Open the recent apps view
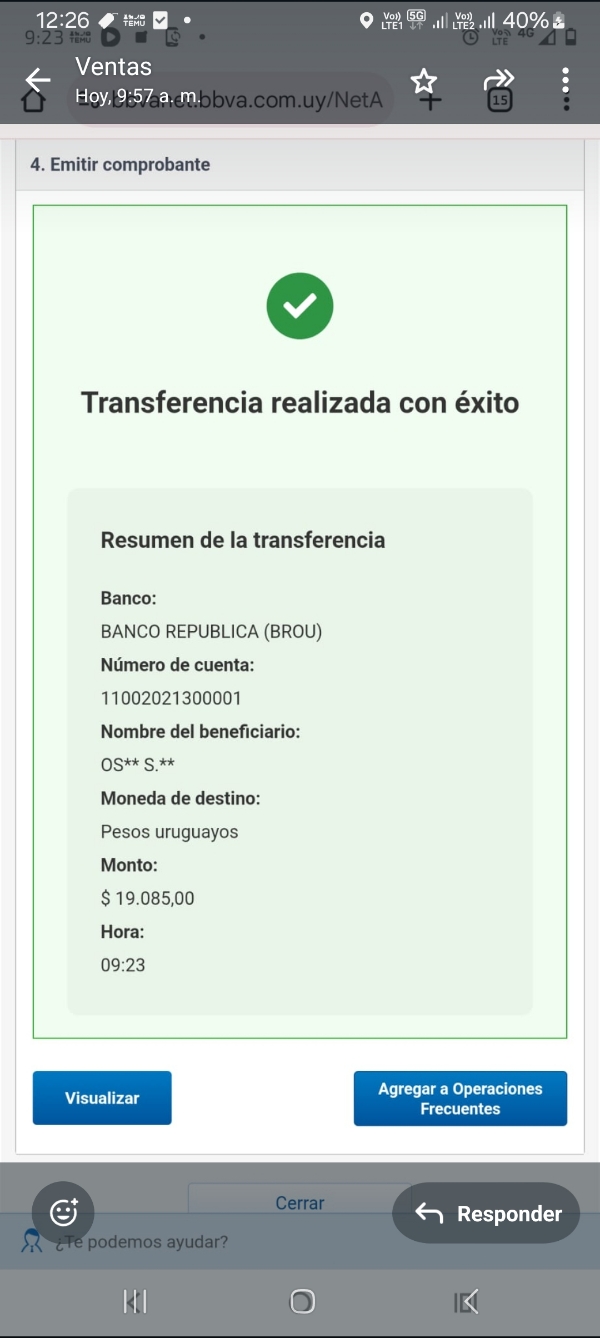Viewport: 600px width, 1338px height. point(135,1301)
